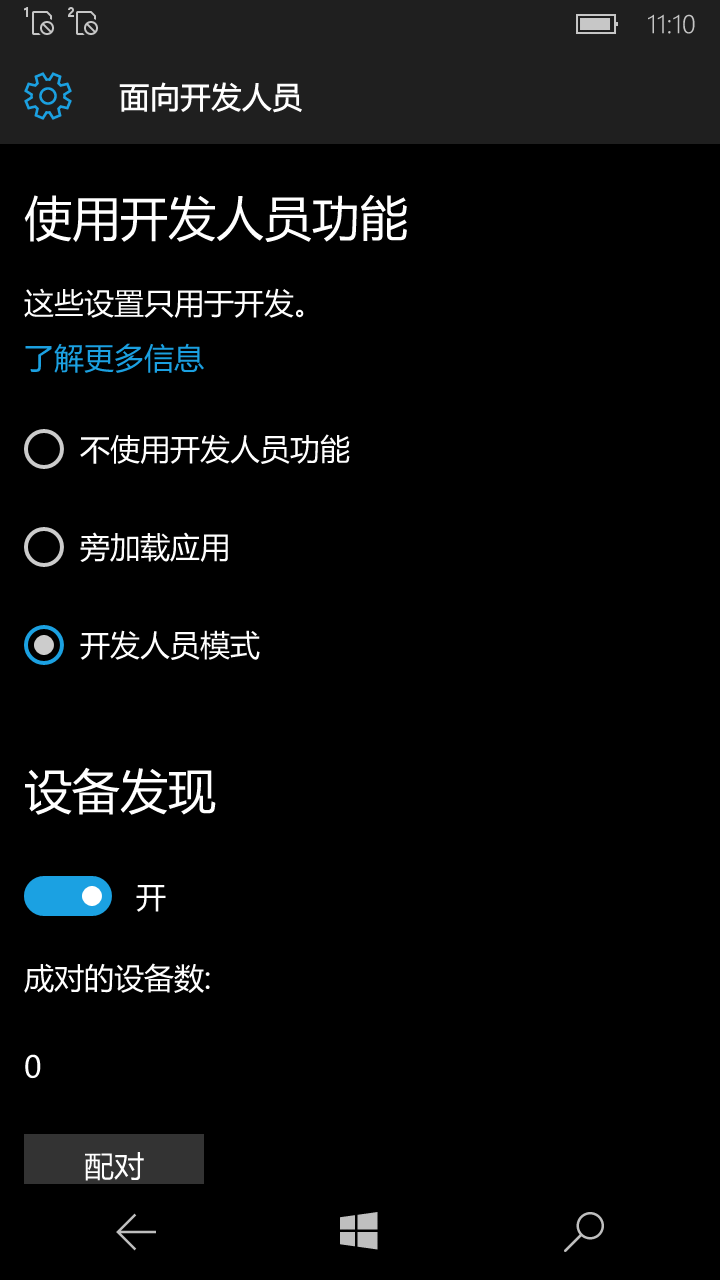Tap the Windows home button
Screen dimensions: 720x1280
359,1231
